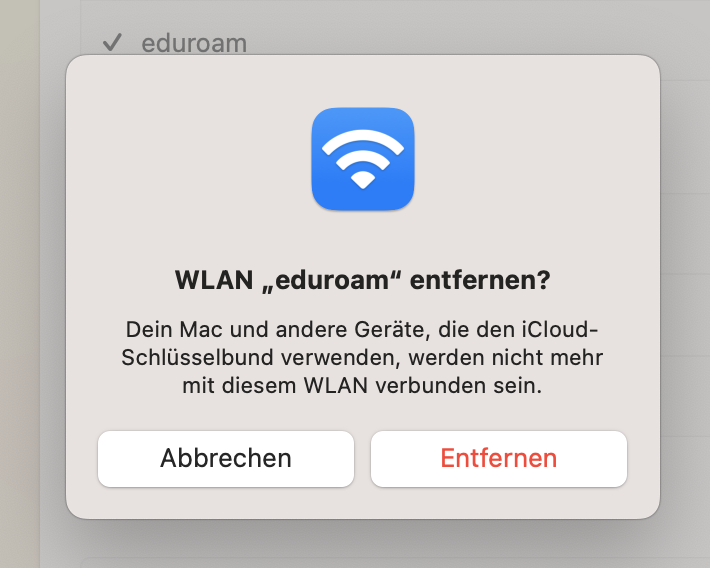Confirm removing eduroam with Entfernen
Viewport: 710px width, 568px height.
(498, 459)
